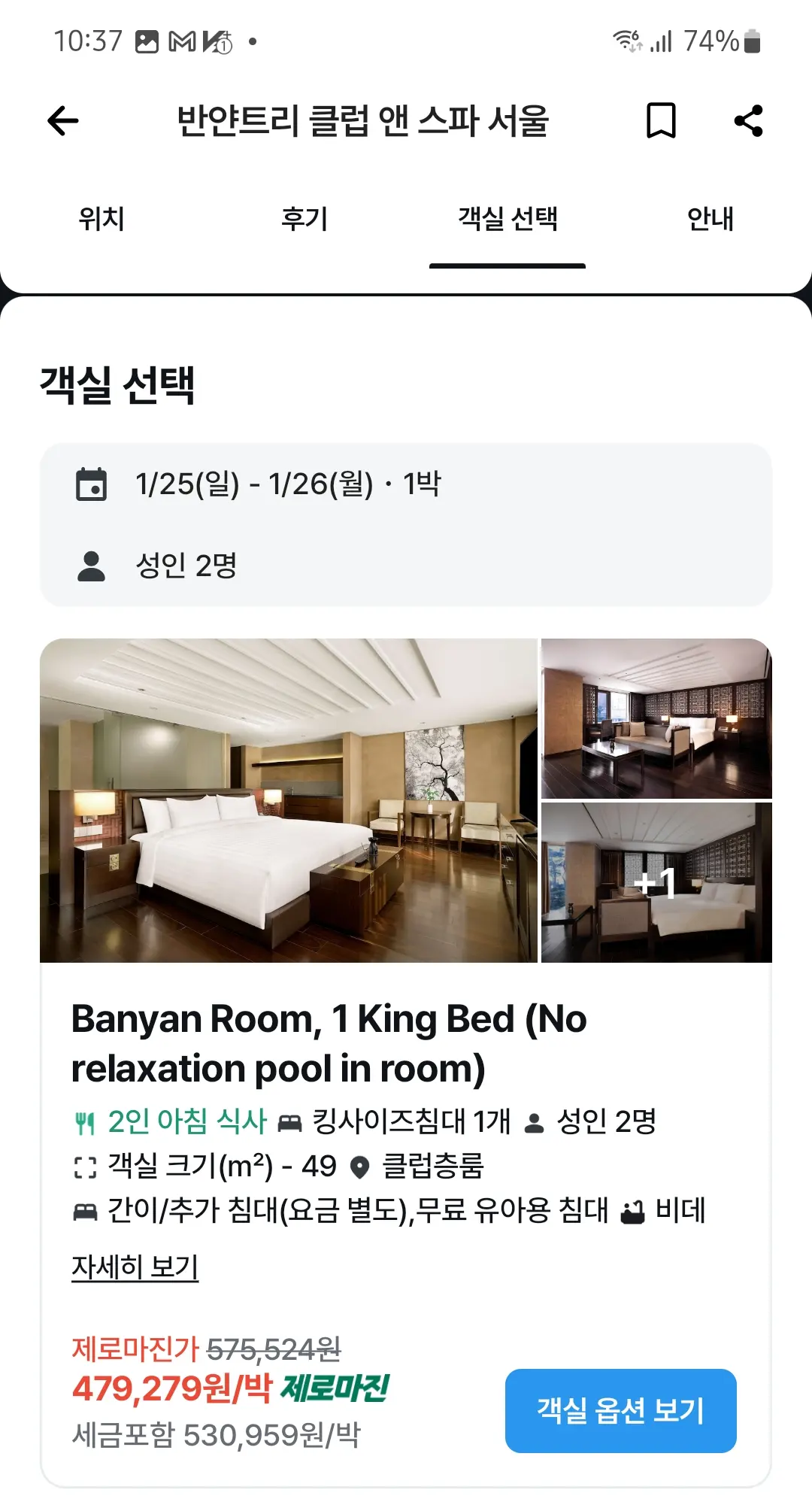This screenshot has width=812, height=1505.
Task: View the top-right room lounge photo
Action: [656, 718]
